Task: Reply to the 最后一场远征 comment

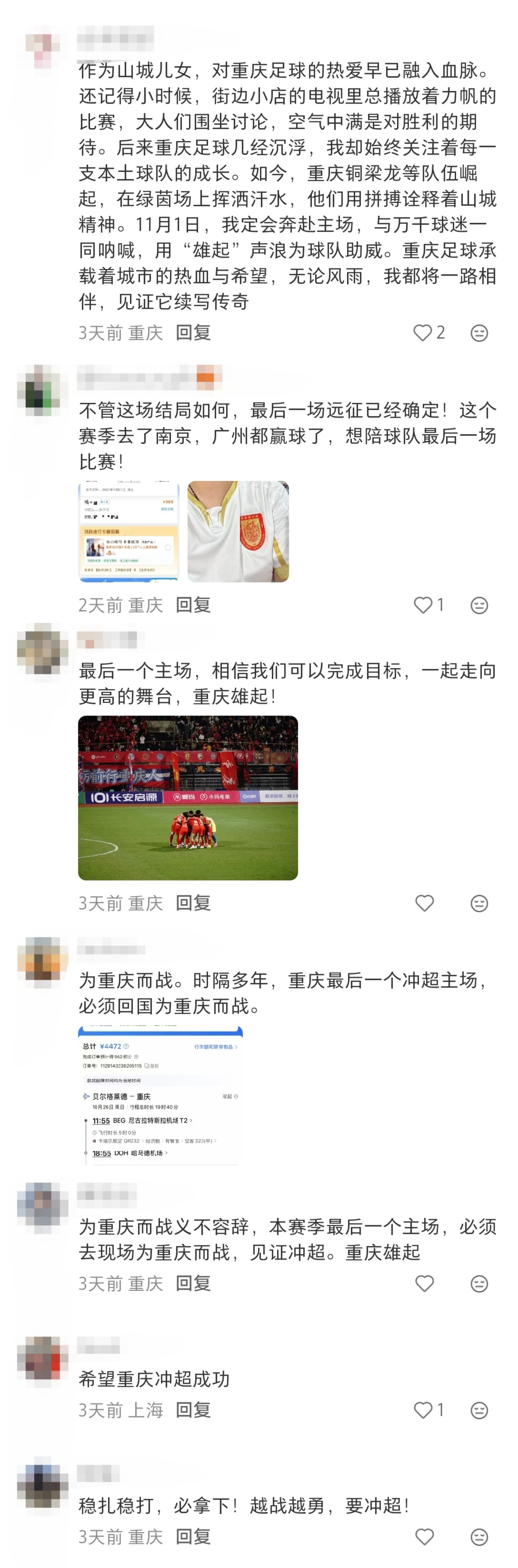Action: (x=193, y=604)
